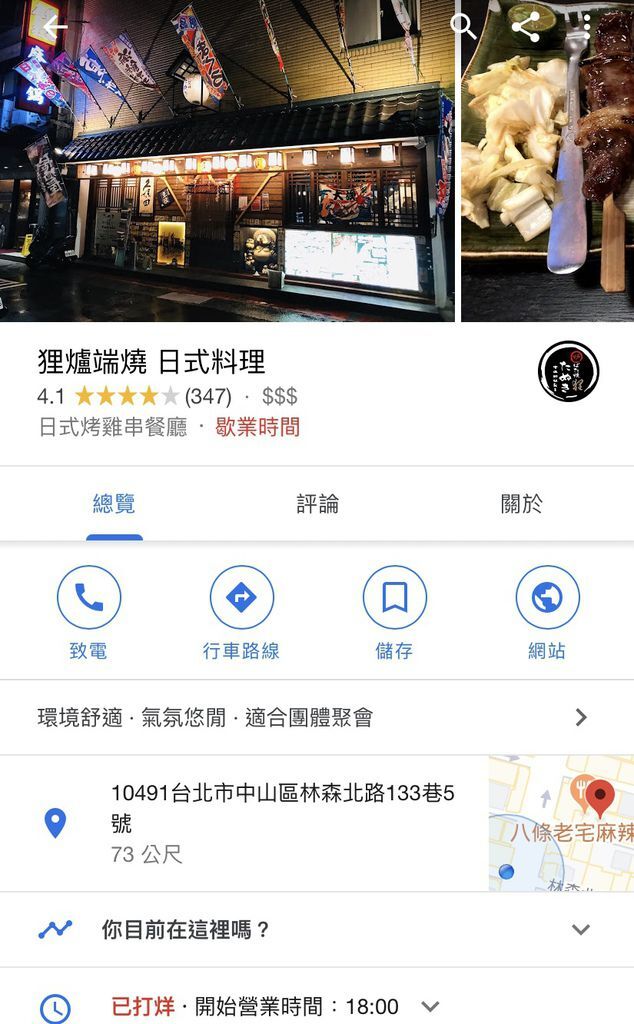Open the small map preview

(x=561, y=822)
